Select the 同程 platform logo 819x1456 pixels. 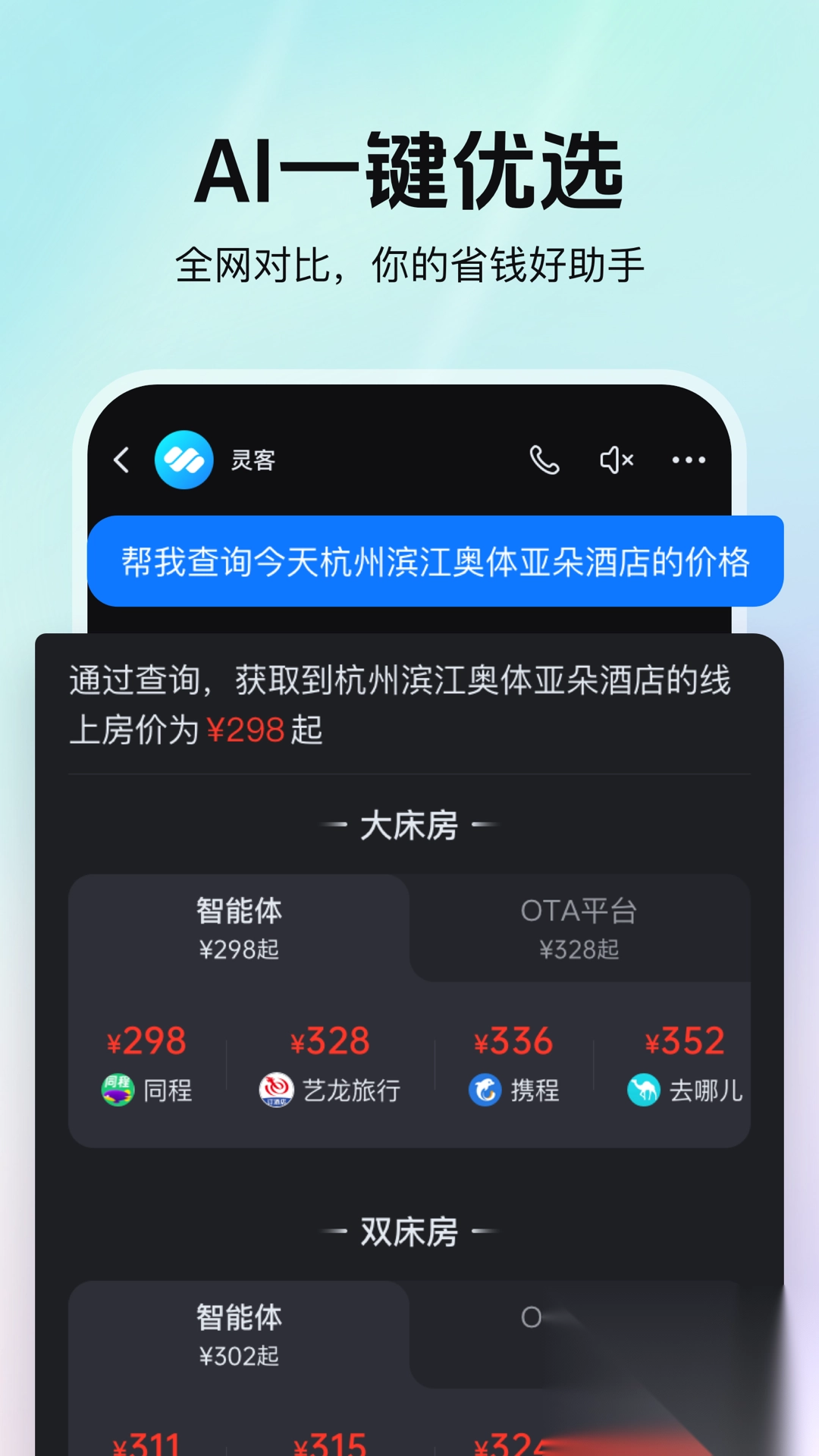[118, 1090]
